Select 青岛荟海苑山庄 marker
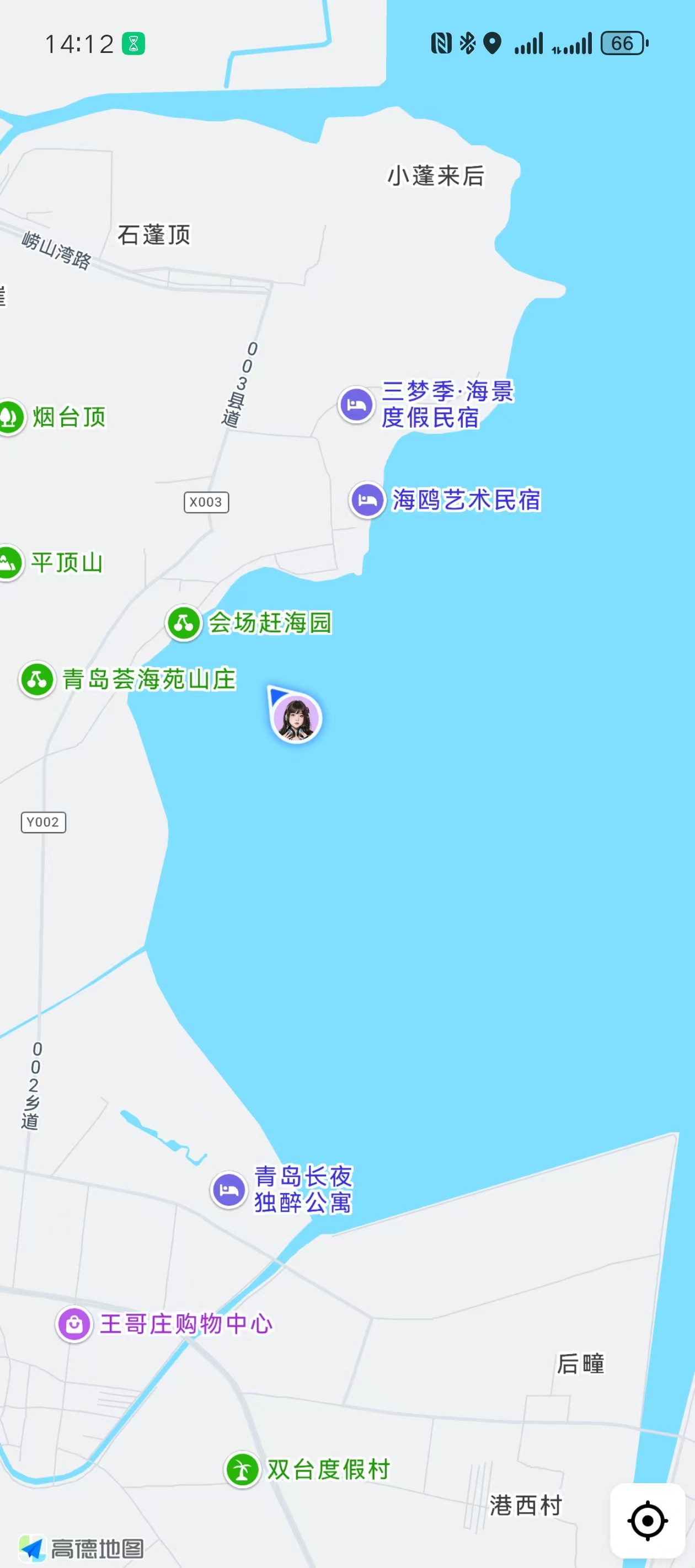The width and height of the screenshot is (695, 1568). pyautogui.click(x=38, y=679)
